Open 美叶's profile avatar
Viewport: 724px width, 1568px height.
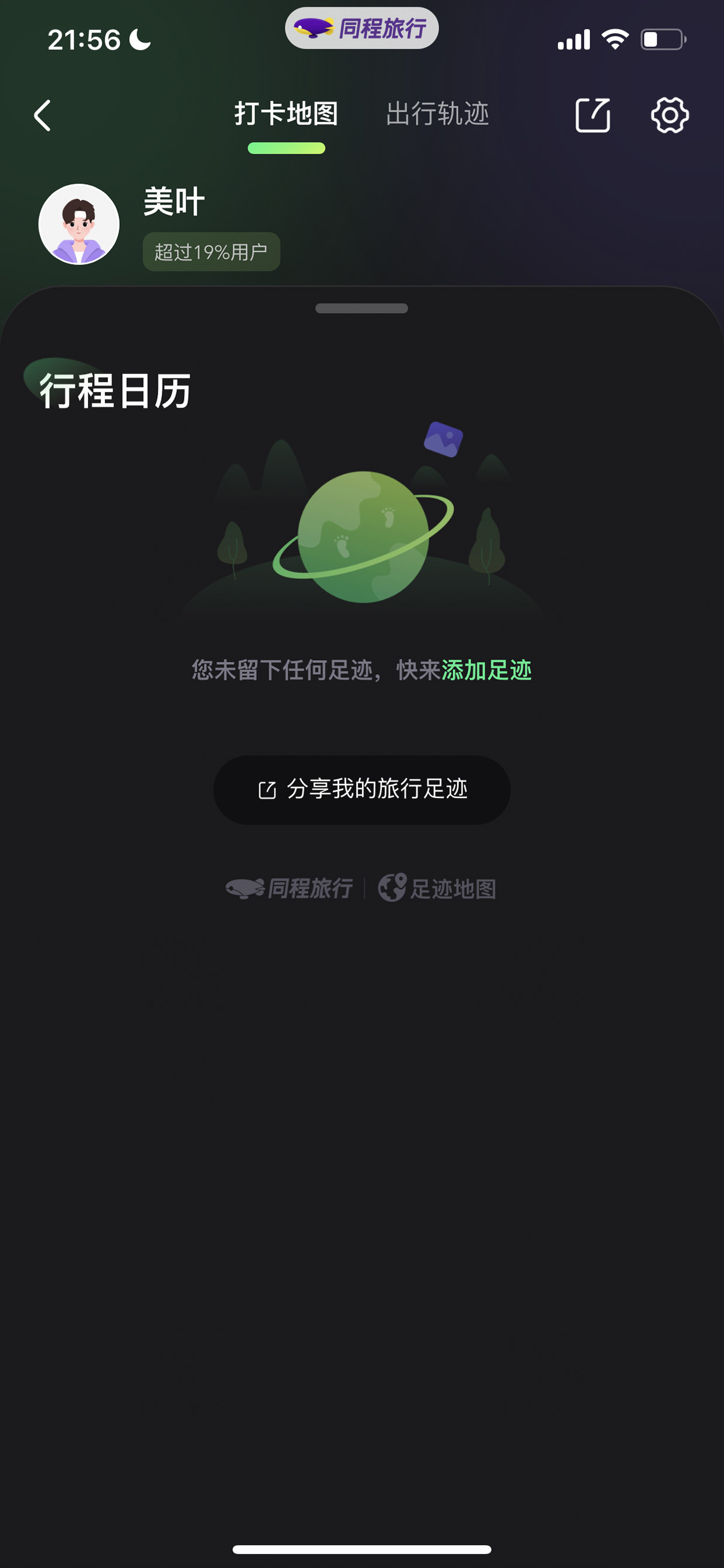pyautogui.click(x=79, y=224)
